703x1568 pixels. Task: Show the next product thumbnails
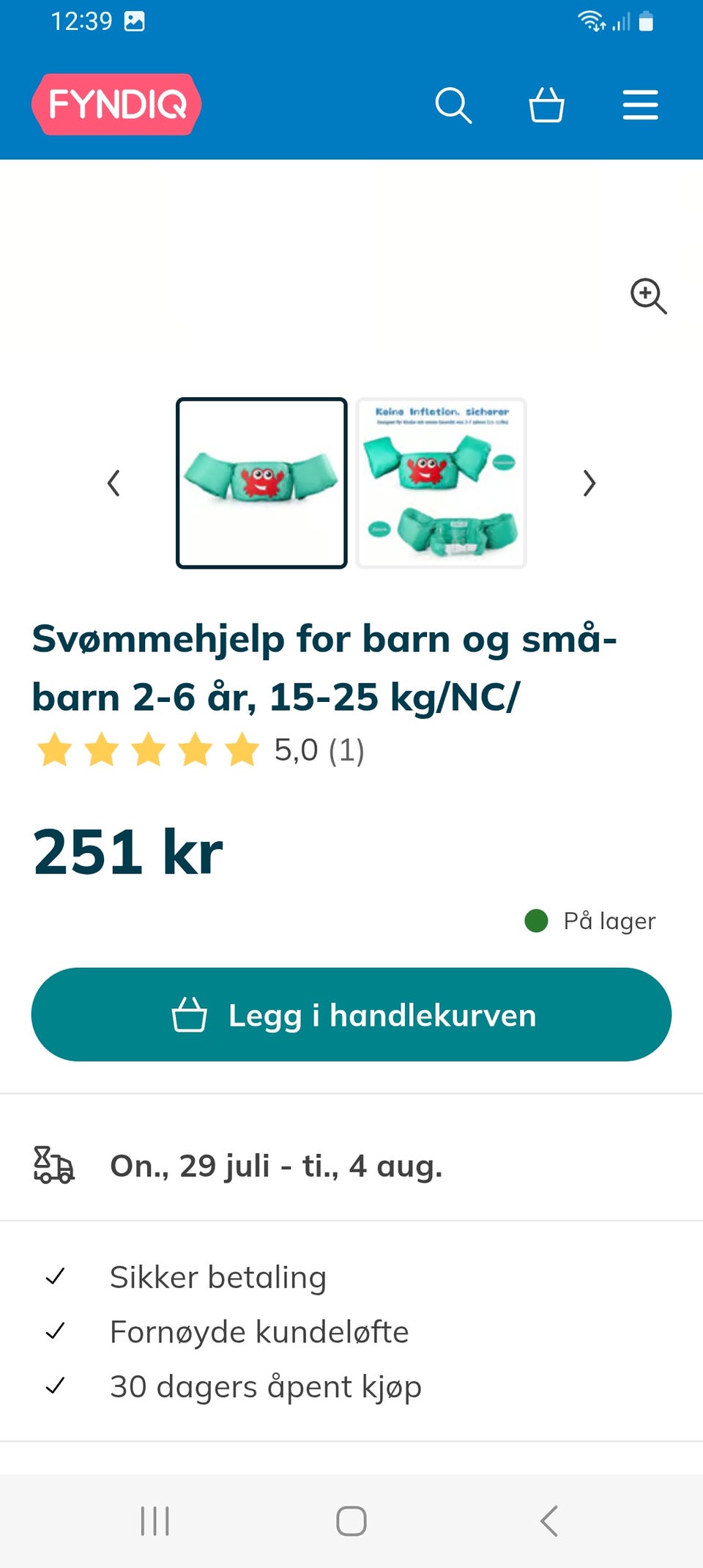point(589,483)
